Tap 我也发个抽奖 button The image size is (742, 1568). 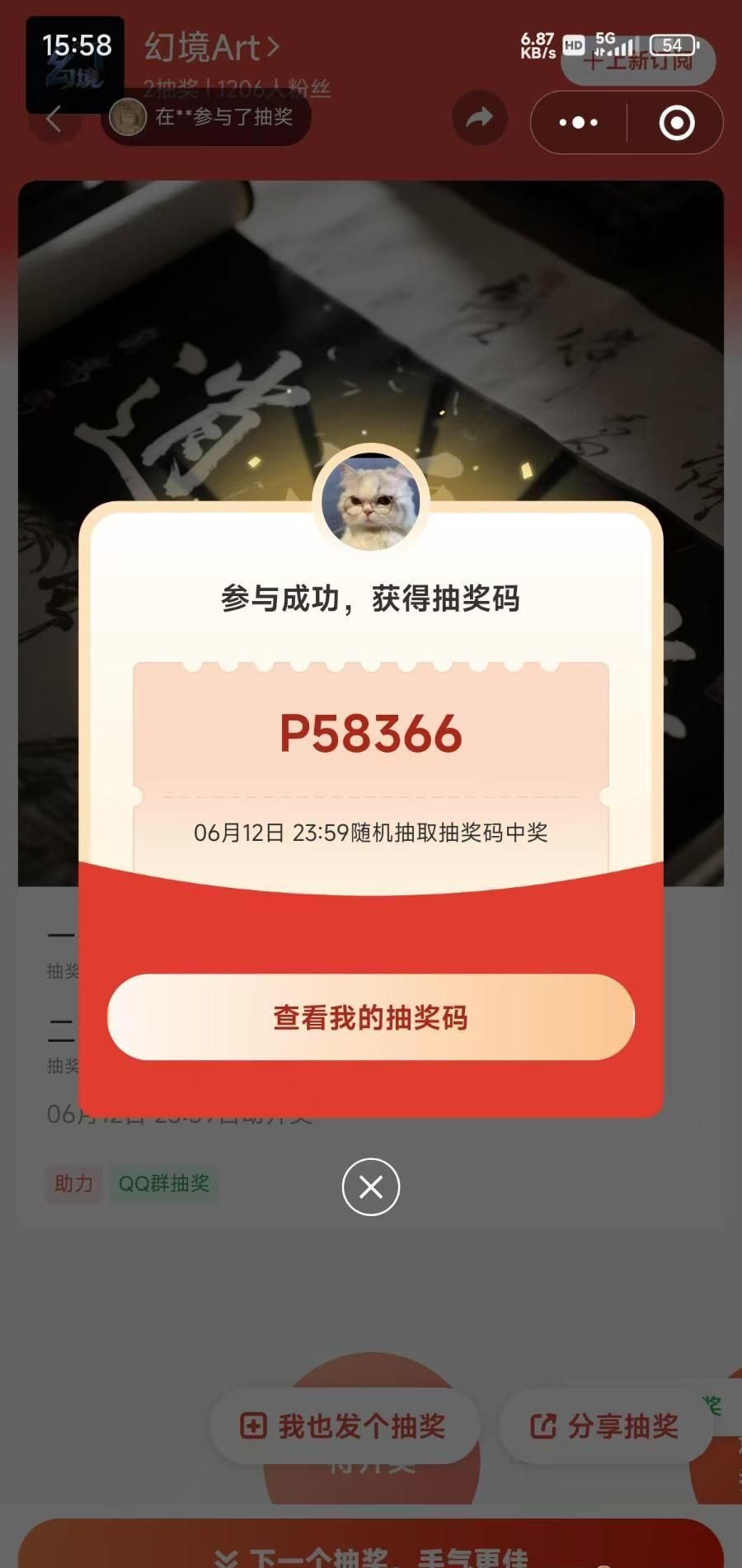point(344,1426)
